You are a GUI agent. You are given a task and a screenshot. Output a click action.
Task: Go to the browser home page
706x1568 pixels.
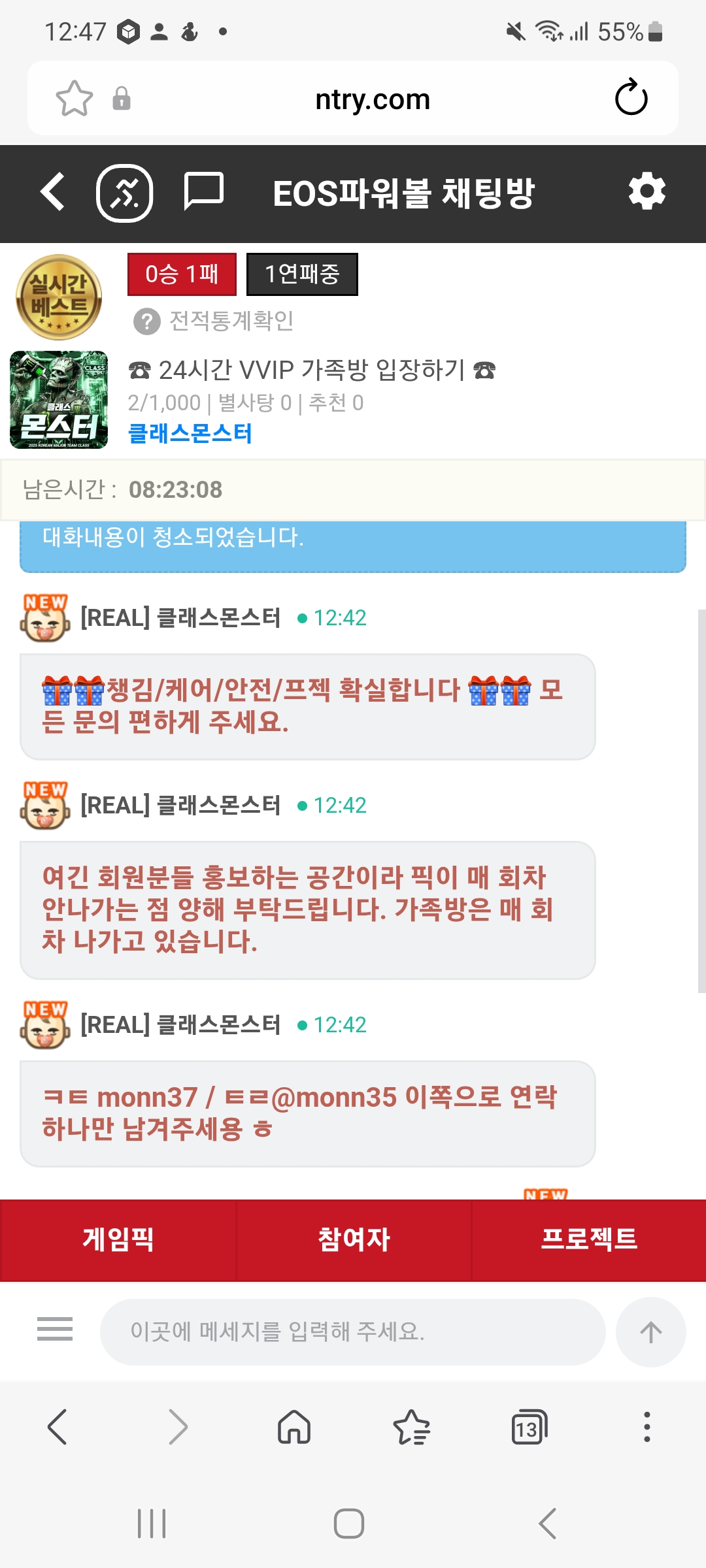(x=294, y=1427)
